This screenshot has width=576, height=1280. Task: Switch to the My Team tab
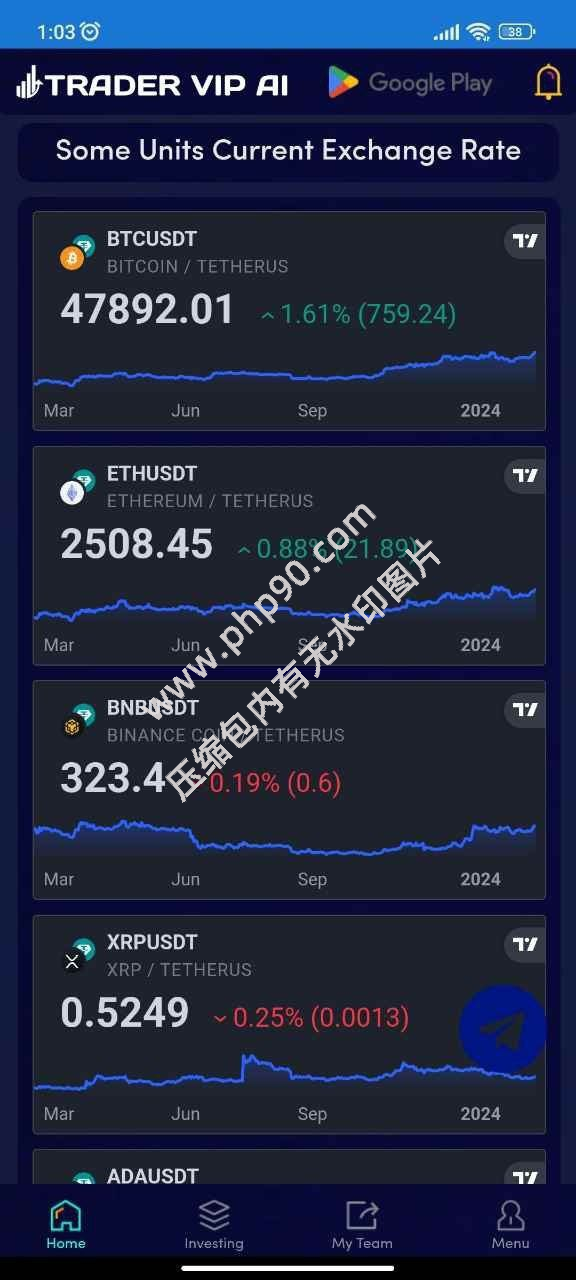click(x=362, y=1225)
